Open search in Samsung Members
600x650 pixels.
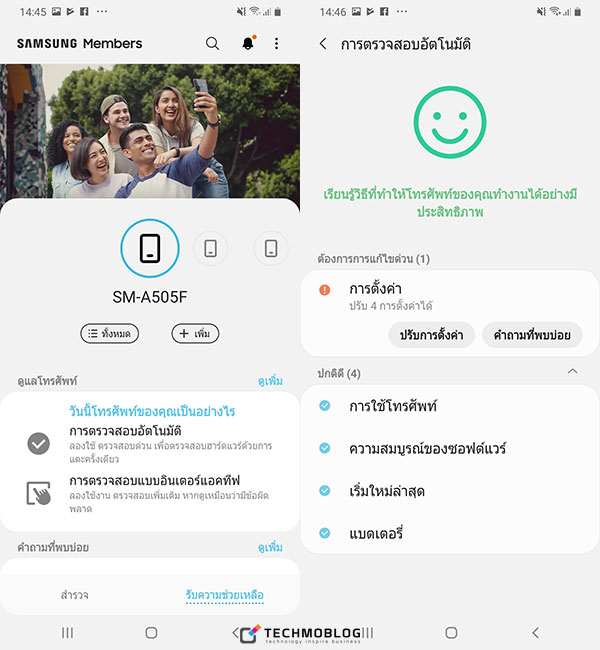212,44
